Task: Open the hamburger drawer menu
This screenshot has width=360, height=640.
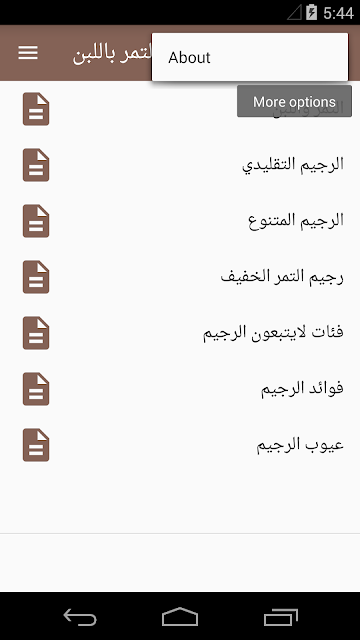Action: [x=28, y=53]
